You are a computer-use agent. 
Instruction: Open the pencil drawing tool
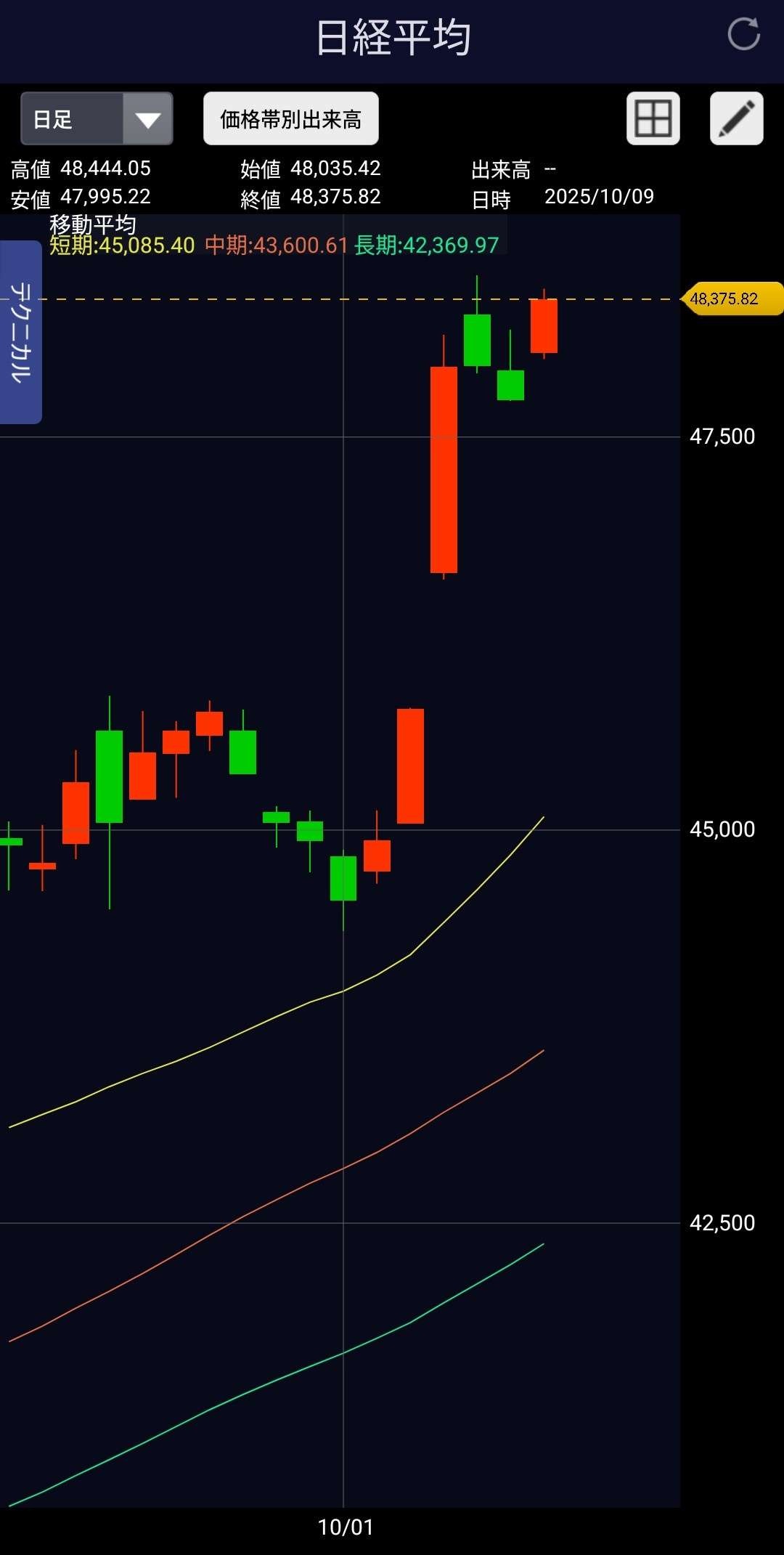click(x=736, y=119)
